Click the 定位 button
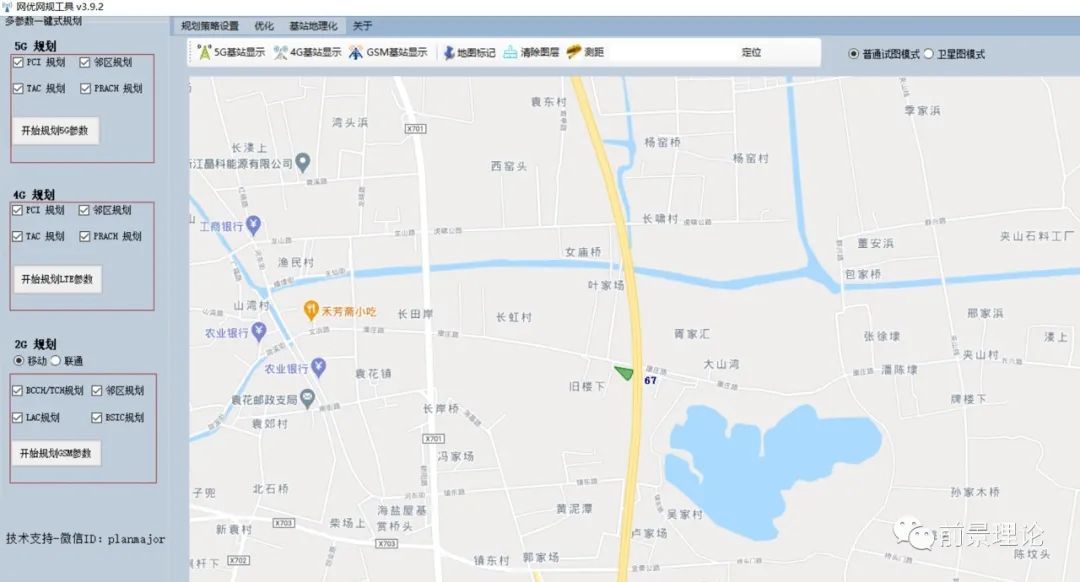This screenshot has height=582, width=1080. tap(751, 53)
